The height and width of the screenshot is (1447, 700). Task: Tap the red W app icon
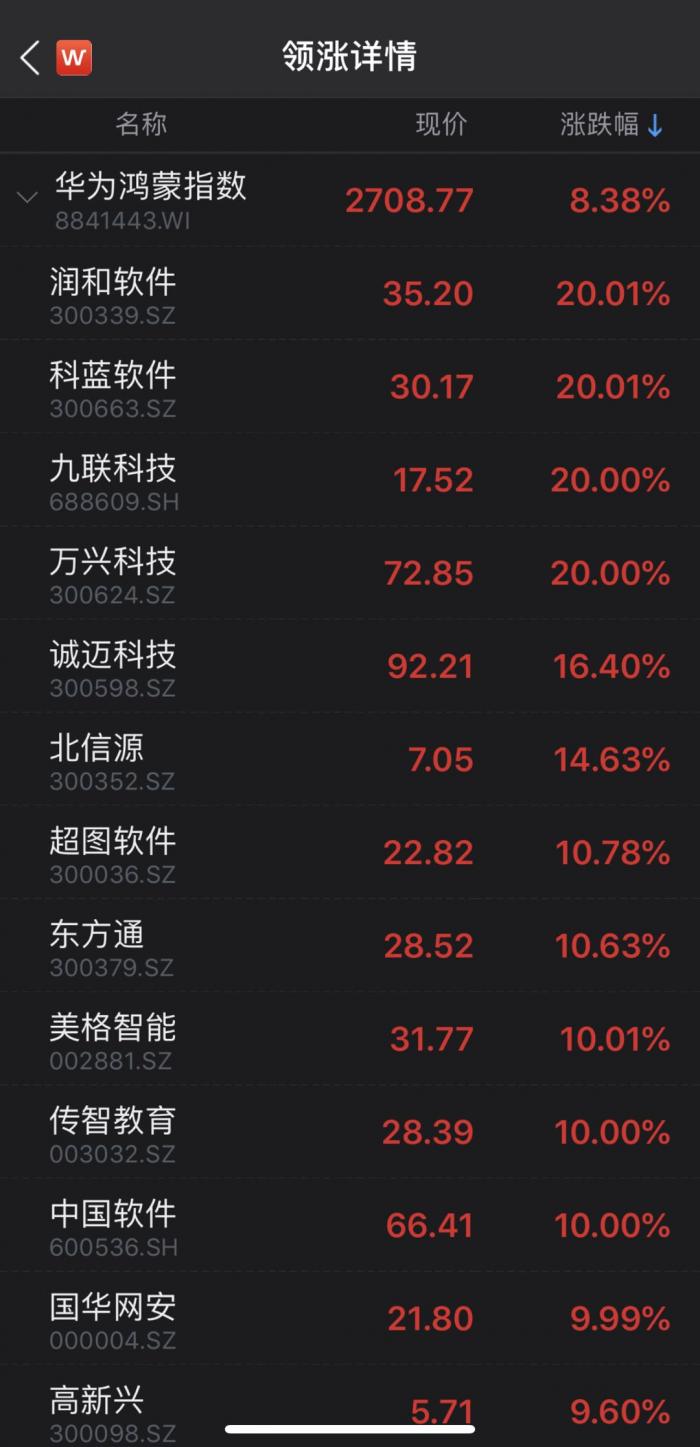74,58
